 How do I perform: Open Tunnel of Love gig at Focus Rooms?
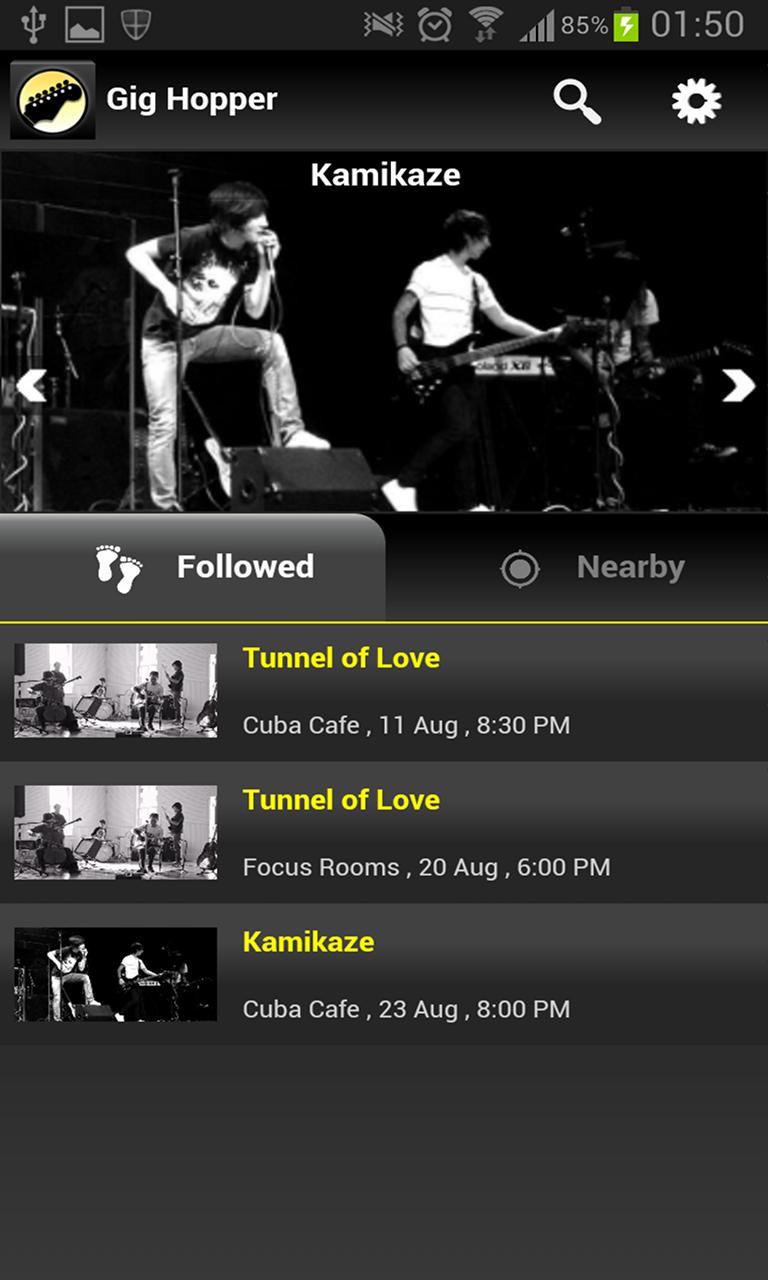pos(384,833)
